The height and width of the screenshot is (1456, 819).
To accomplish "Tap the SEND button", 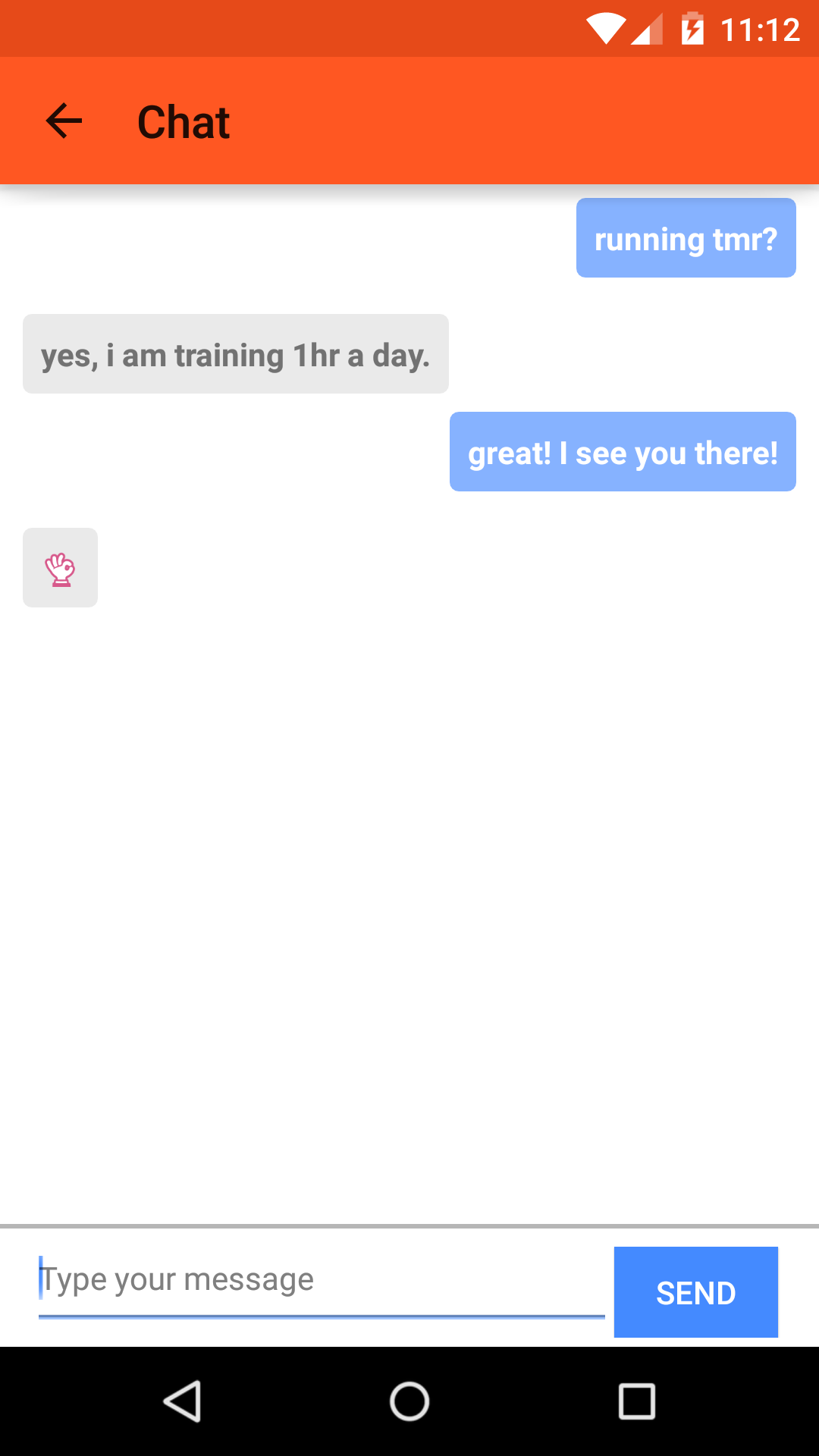I will tap(696, 1292).
